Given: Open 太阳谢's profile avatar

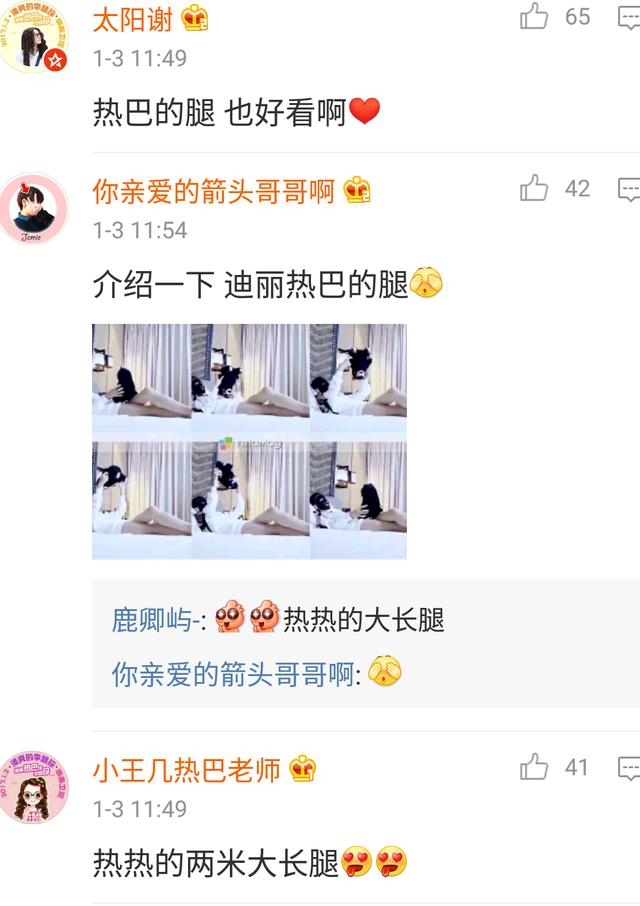Looking at the screenshot, I should [34, 36].
